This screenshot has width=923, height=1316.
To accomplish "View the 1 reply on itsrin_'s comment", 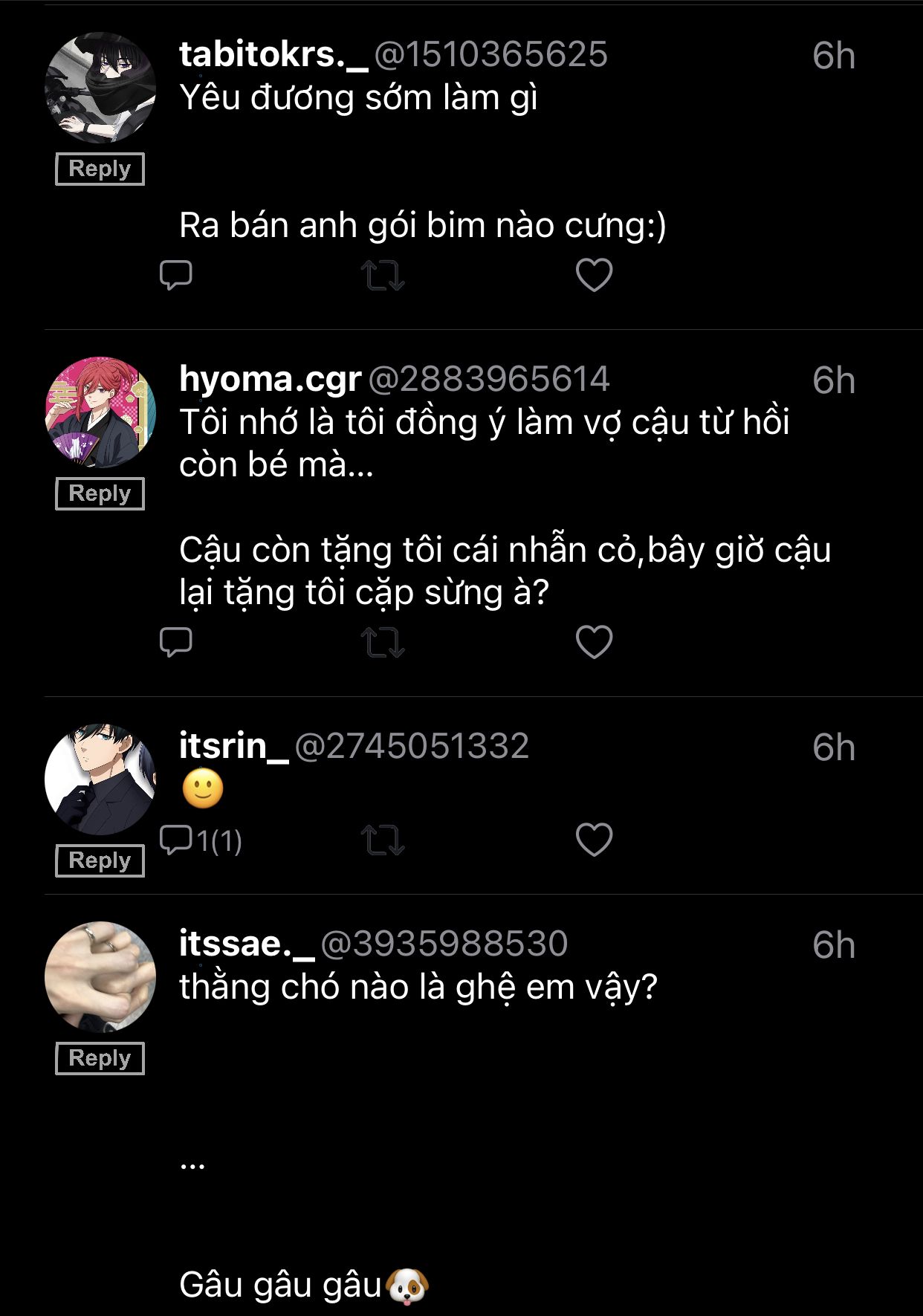I will [x=201, y=840].
